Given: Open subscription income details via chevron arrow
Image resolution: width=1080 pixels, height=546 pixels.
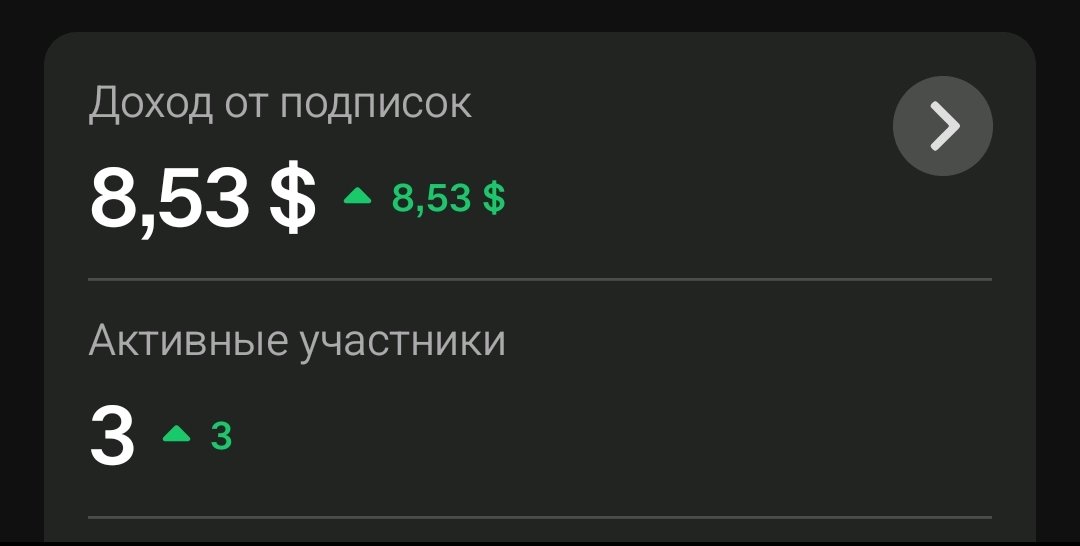Looking at the screenshot, I should [942, 126].
